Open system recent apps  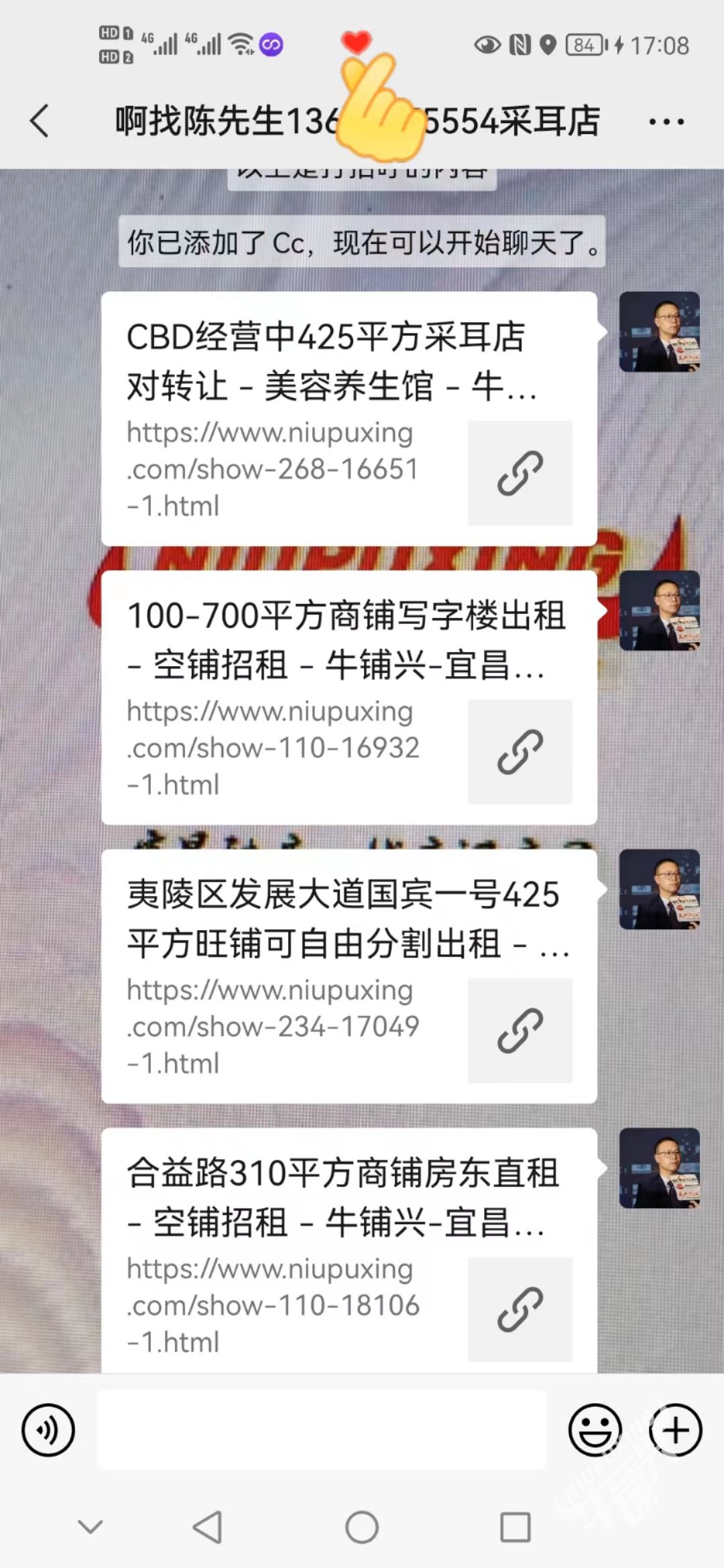point(516,1528)
